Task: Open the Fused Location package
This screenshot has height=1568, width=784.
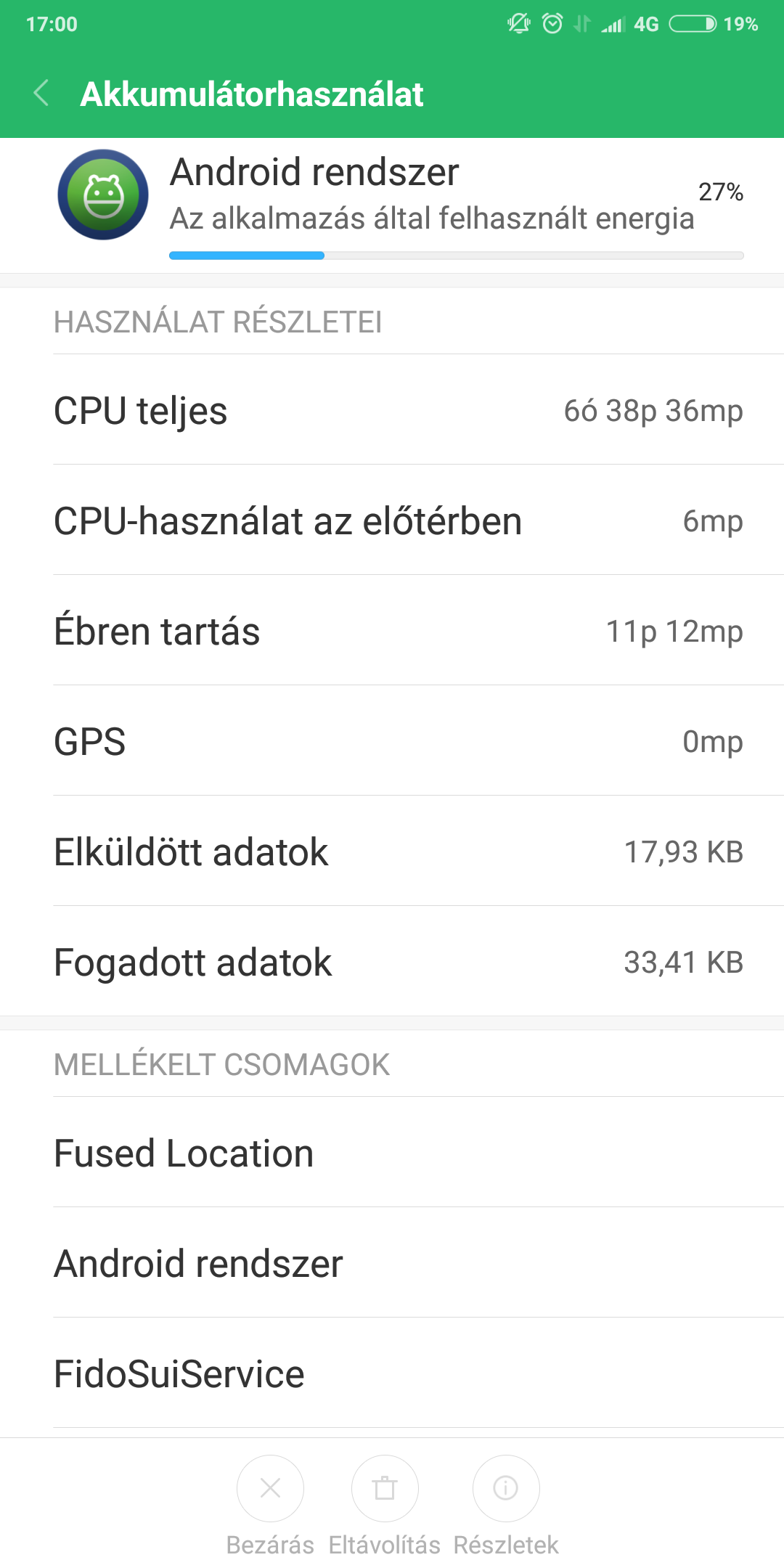Action: 392,1153
